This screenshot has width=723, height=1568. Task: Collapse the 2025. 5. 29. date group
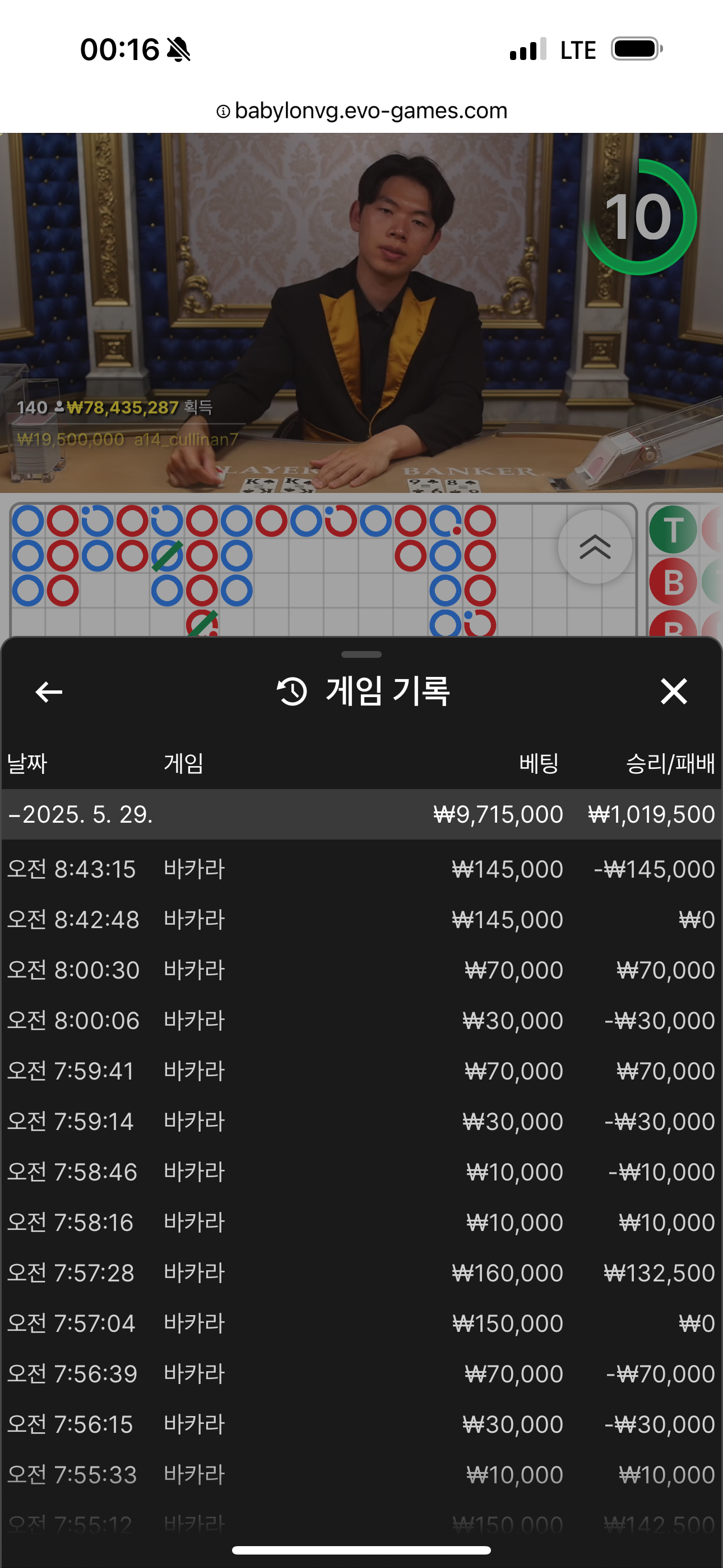point(361,814)
